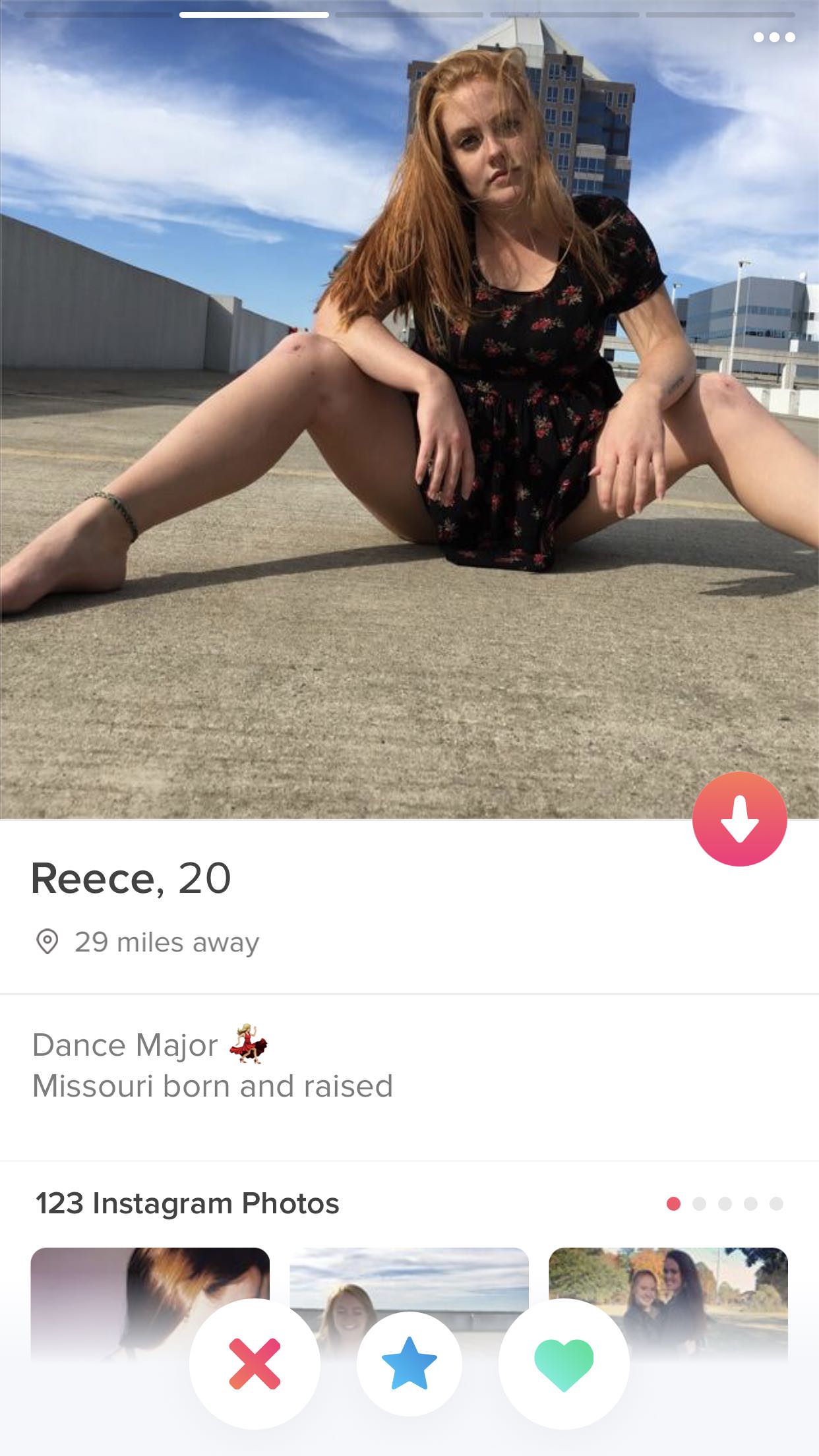Like Reece with the green heart
Screen dimensions: 819x1456
coord(564,1364)
